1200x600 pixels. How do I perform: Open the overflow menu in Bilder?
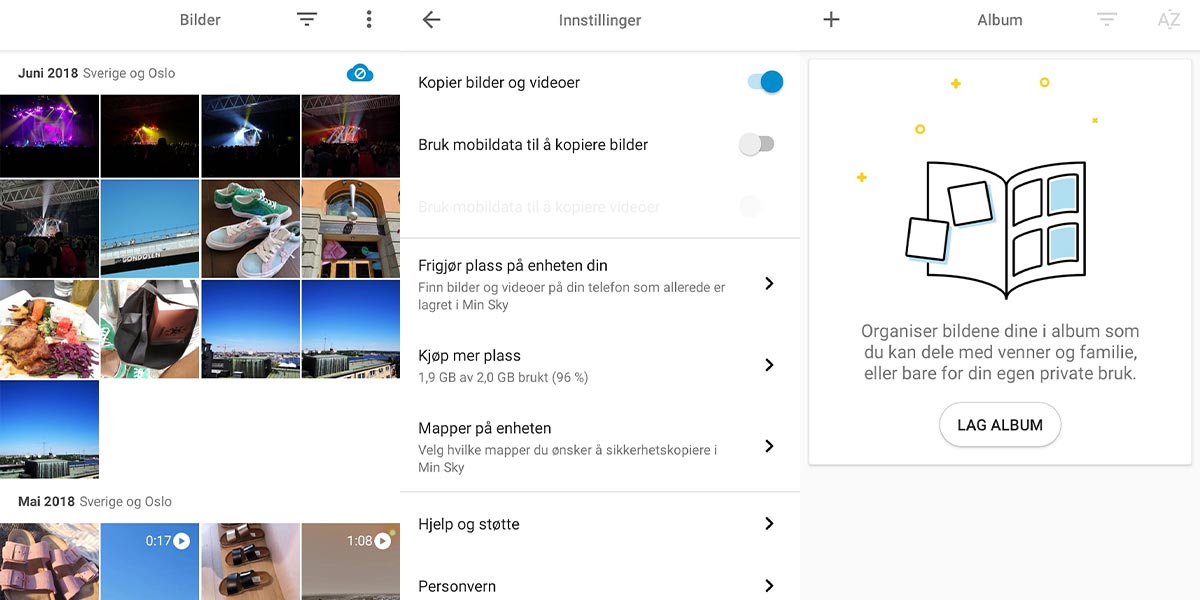(369, 19)
